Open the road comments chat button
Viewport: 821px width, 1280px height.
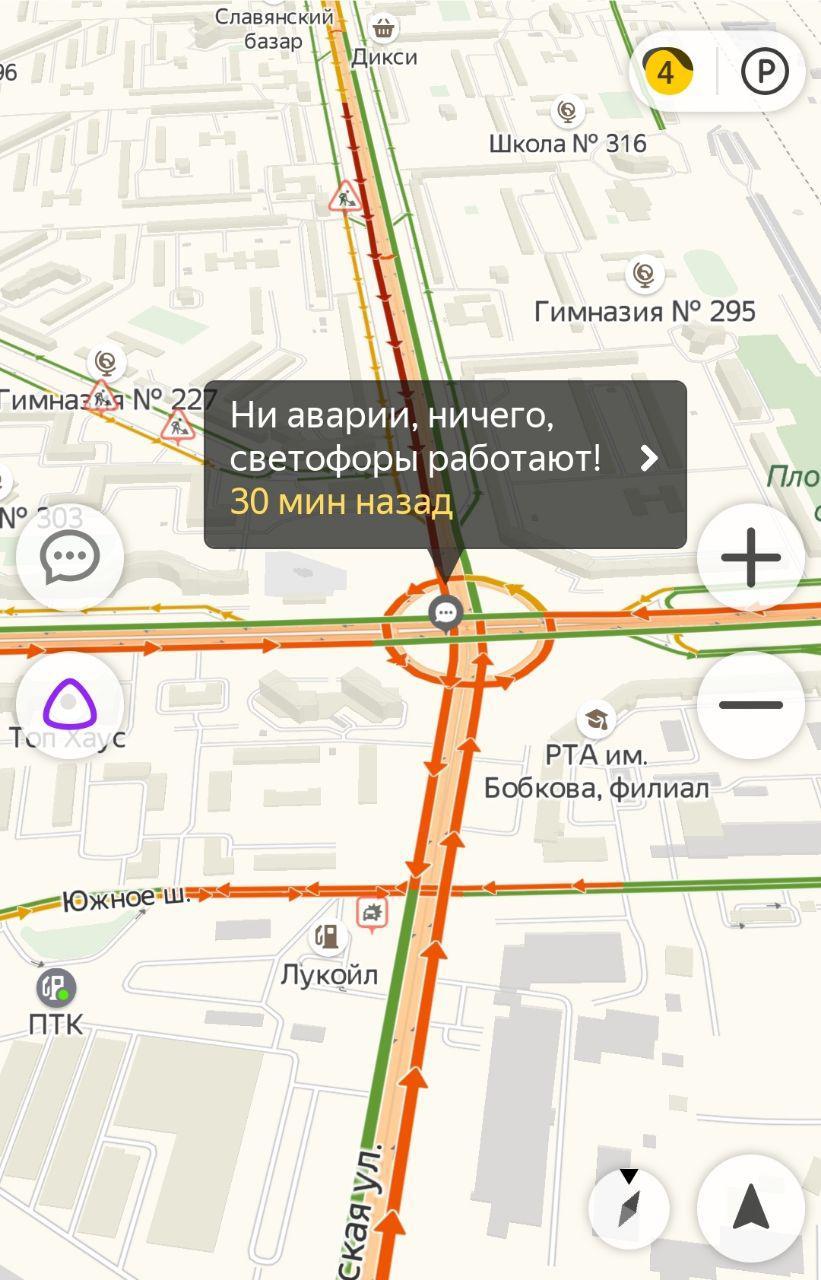click(70, 558)
